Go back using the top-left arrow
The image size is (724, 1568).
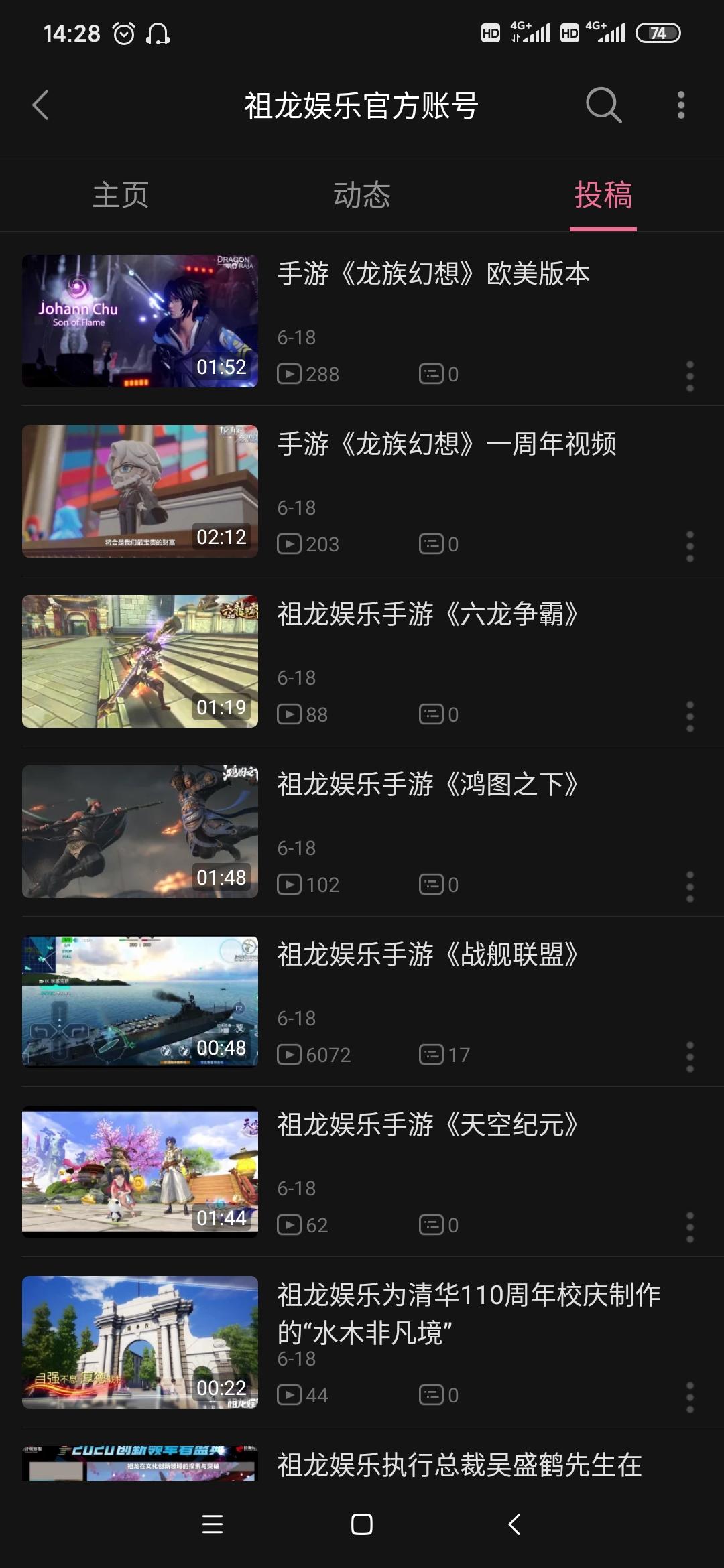41,105
